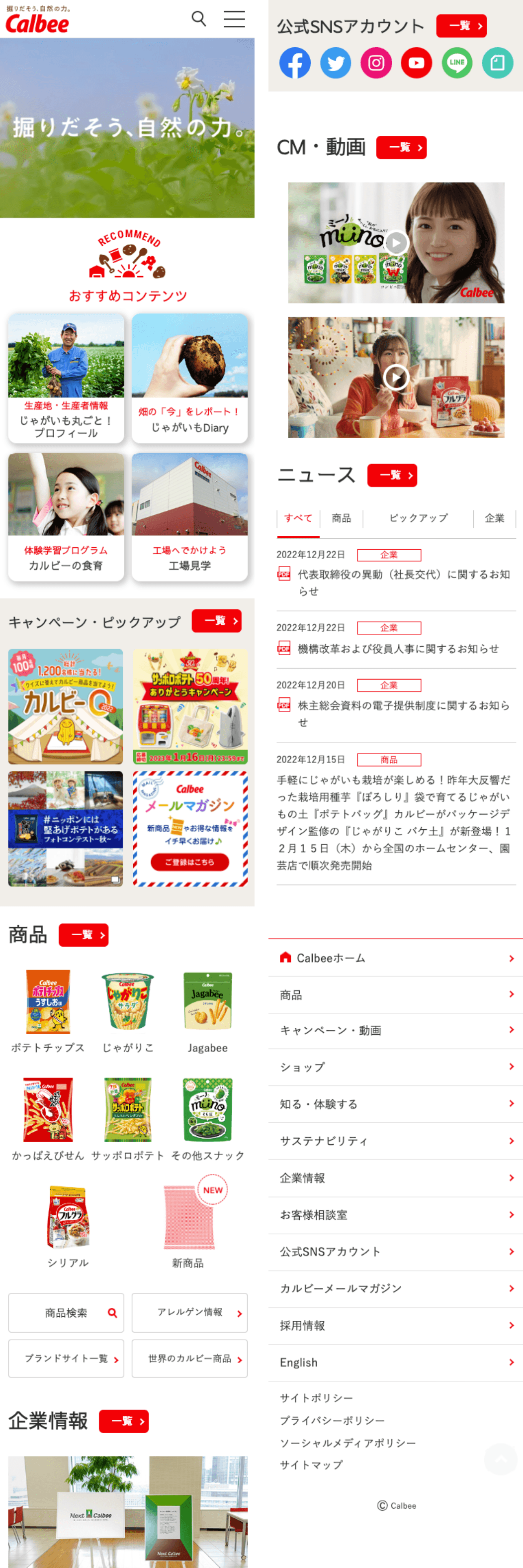View all campaigns via キャンペーン 一覧 button
Image resolution: width=523 pixels, height=1568 pixels.
click(216, 621)
